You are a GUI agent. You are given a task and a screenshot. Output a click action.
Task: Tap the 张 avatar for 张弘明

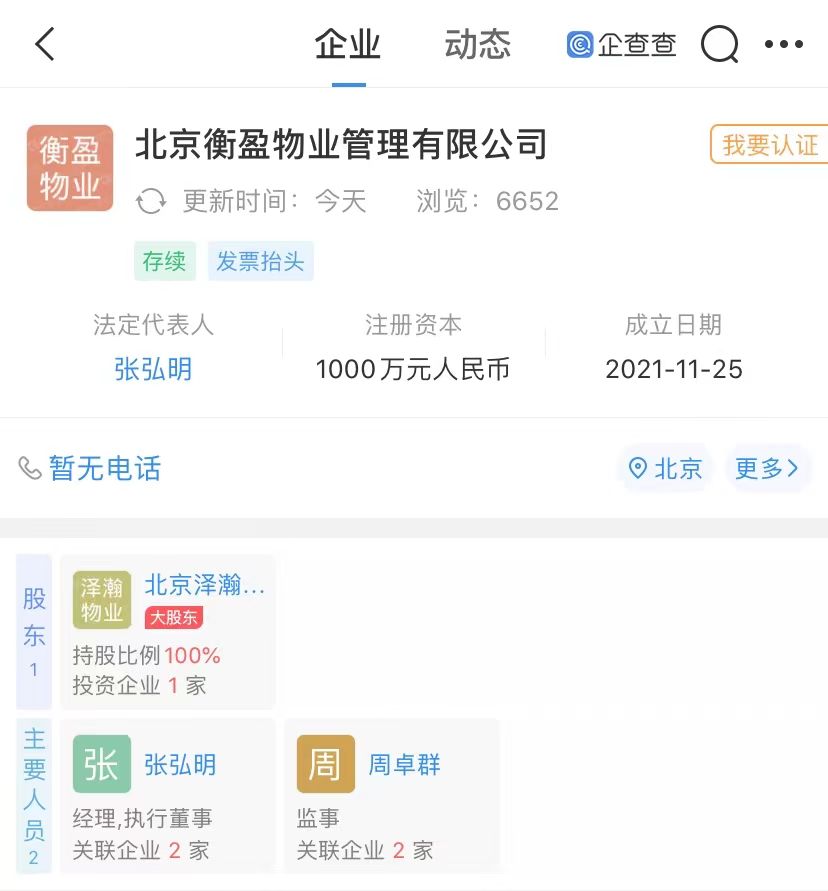(x=101, y=763)
